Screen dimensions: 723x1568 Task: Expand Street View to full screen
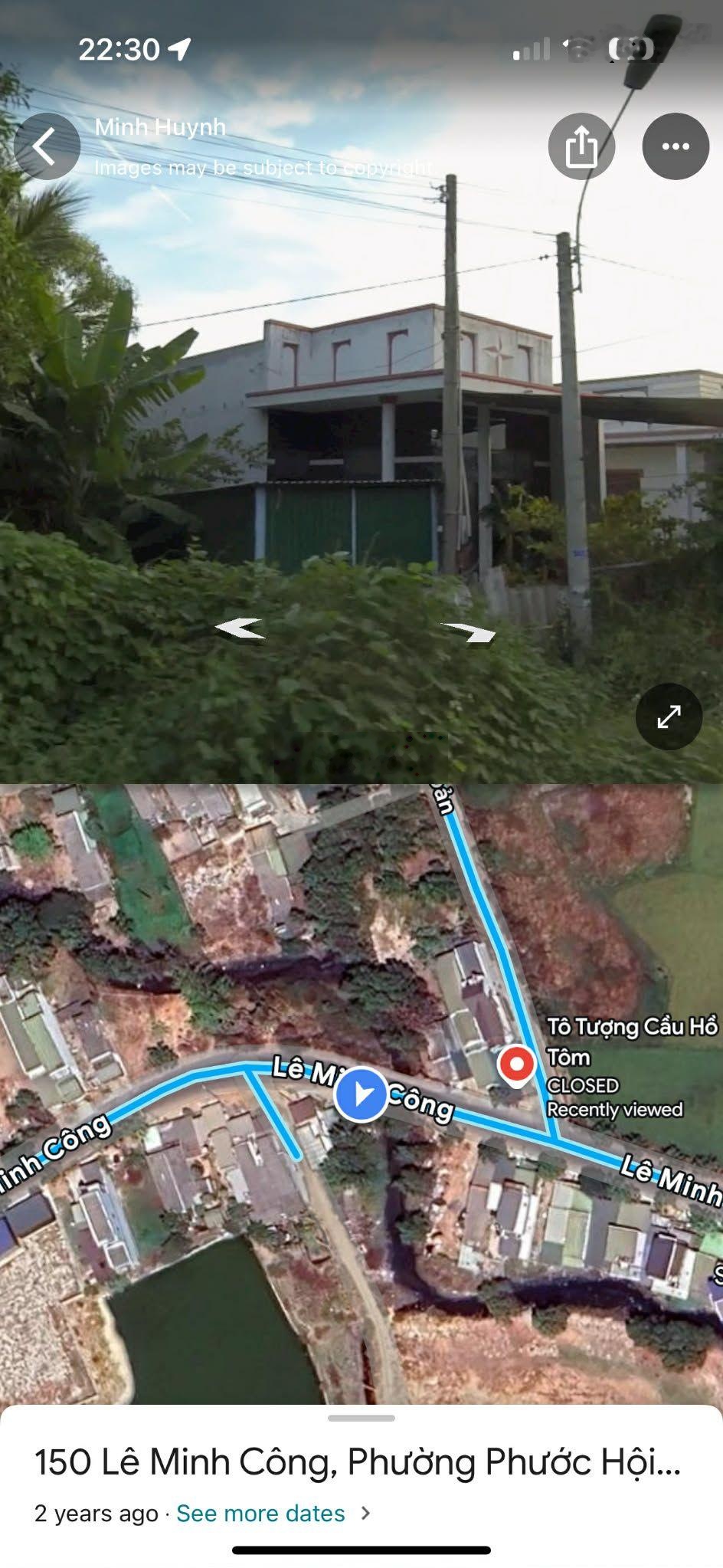pos(669,717)
